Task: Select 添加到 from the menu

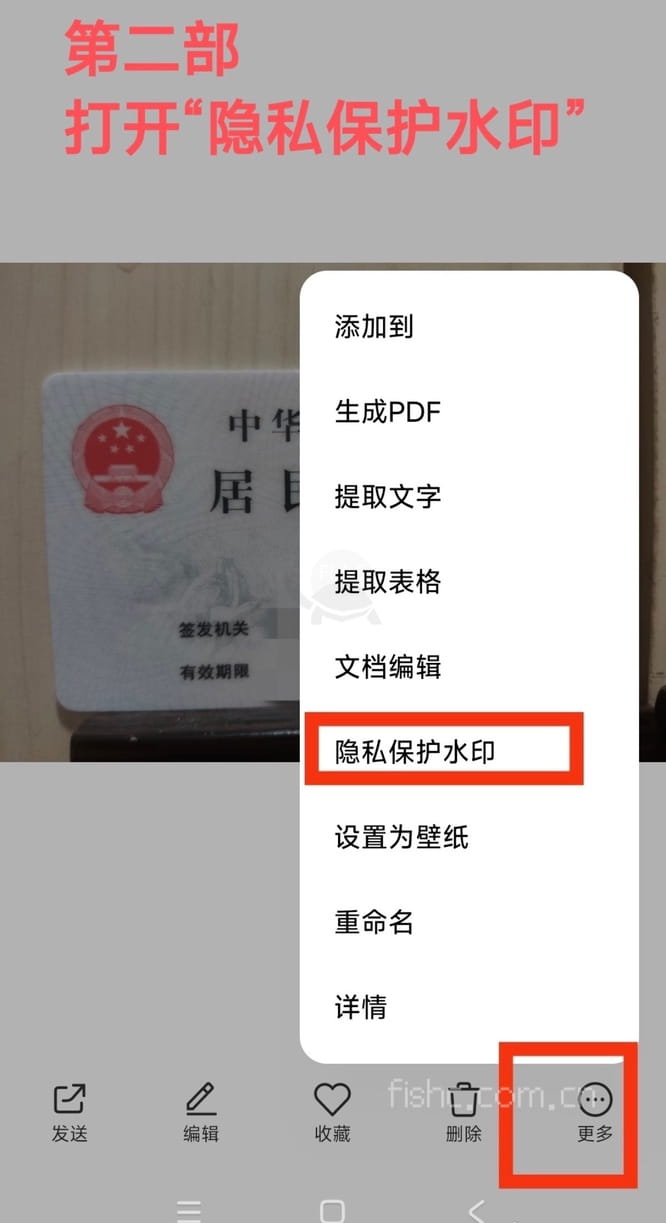Action: coord(374,326)
